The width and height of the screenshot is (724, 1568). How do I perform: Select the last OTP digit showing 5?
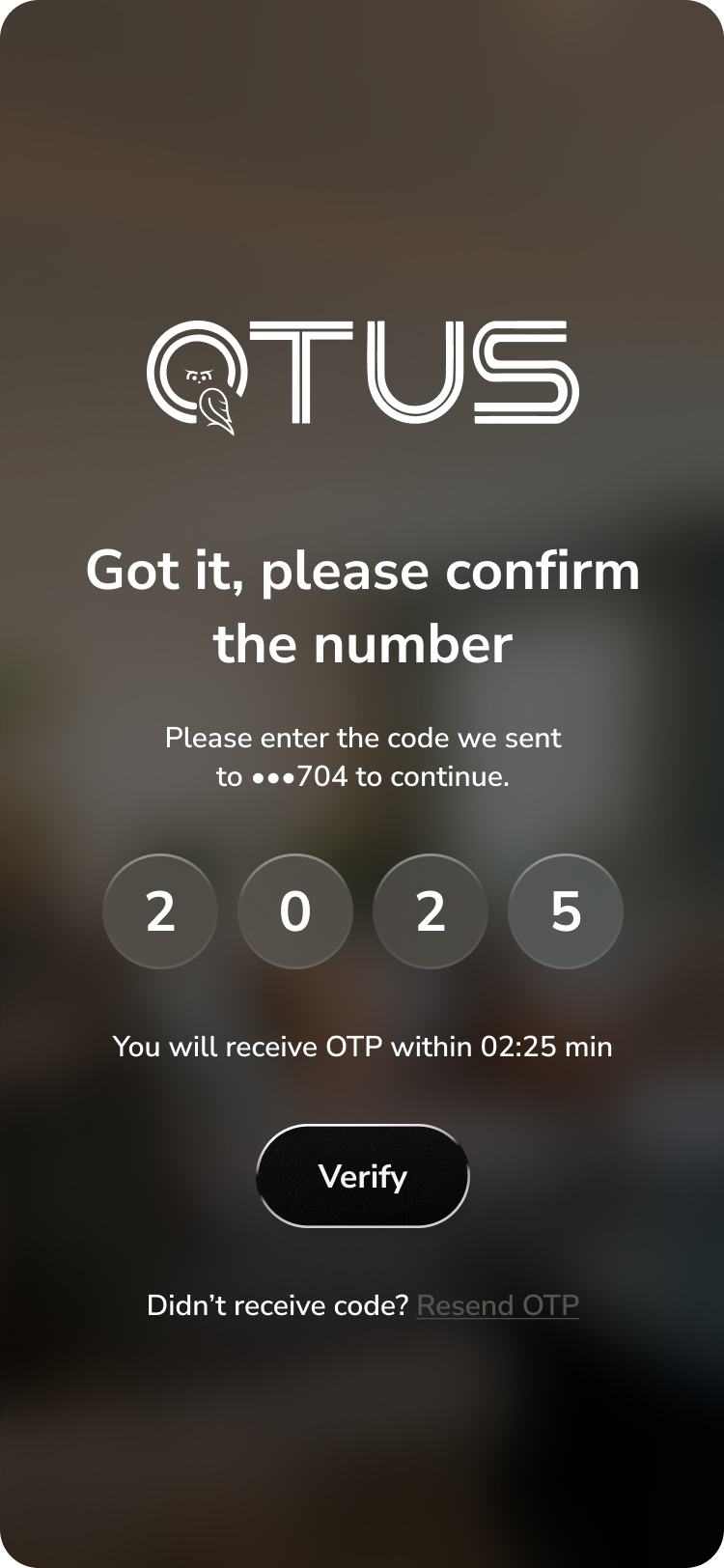[566, 911]
